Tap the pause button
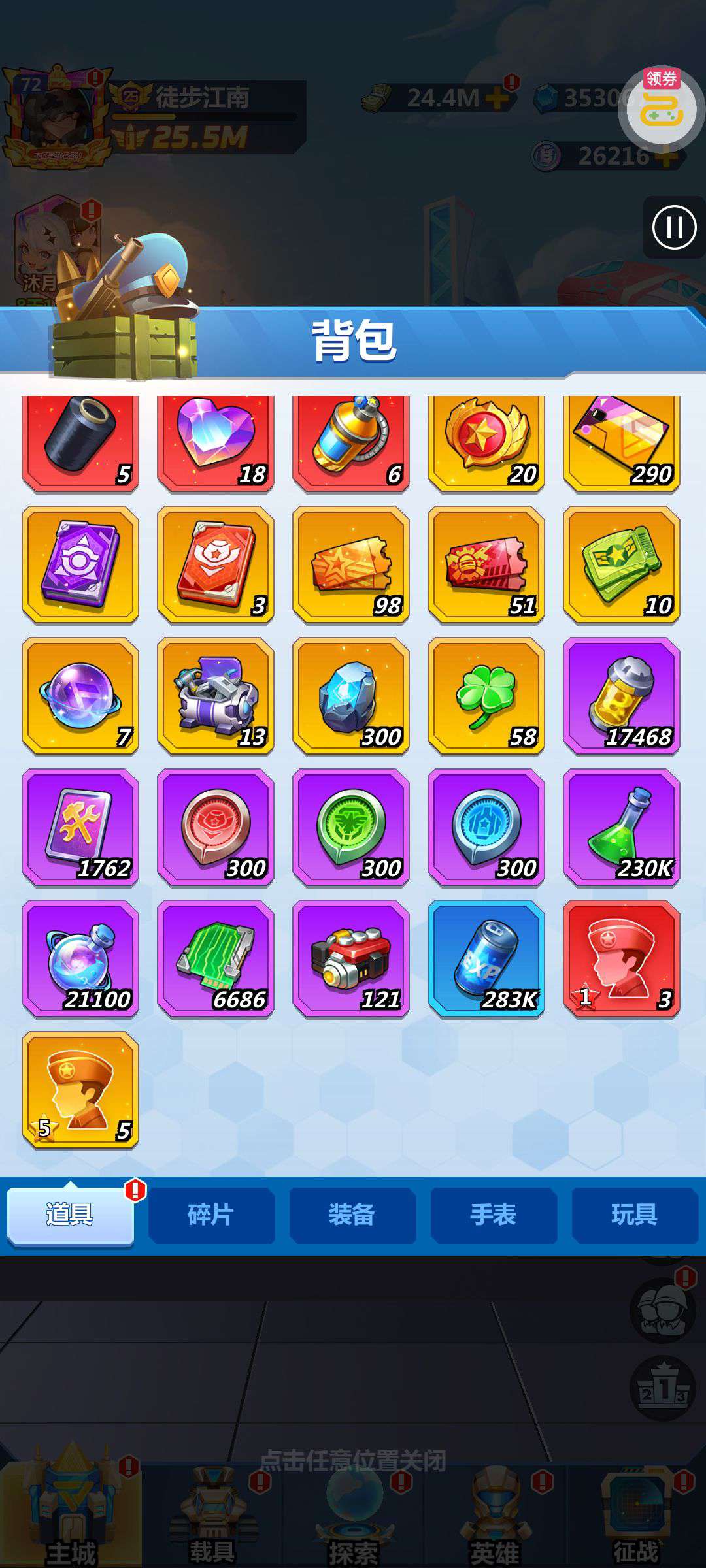This screenshot has width=706, height=1568. pyautogui.click(x=674, y=227)
